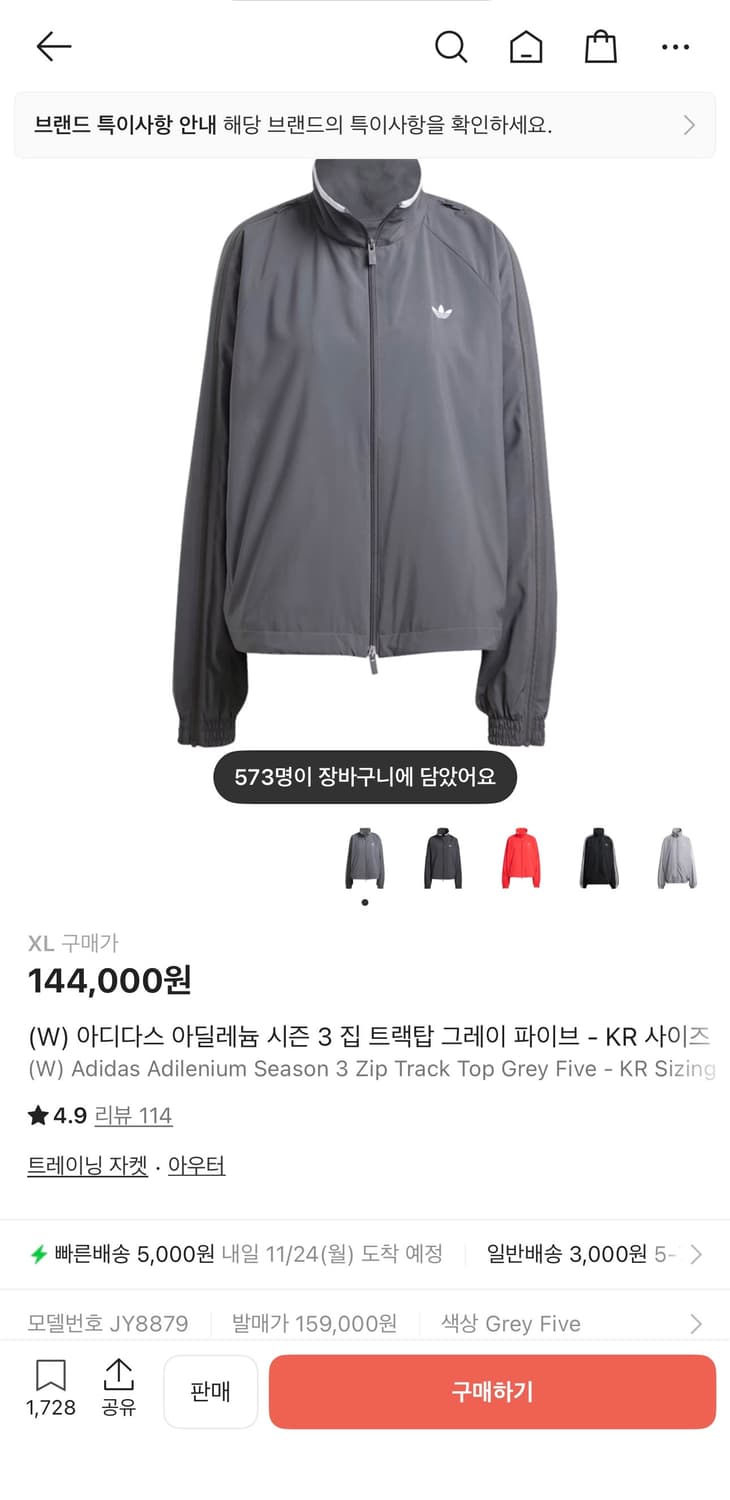The width and height of the screenshot is (730, 1500).
Task: Open the 트레이닝 자켓 category link
Action: (x=87, y=1166)
